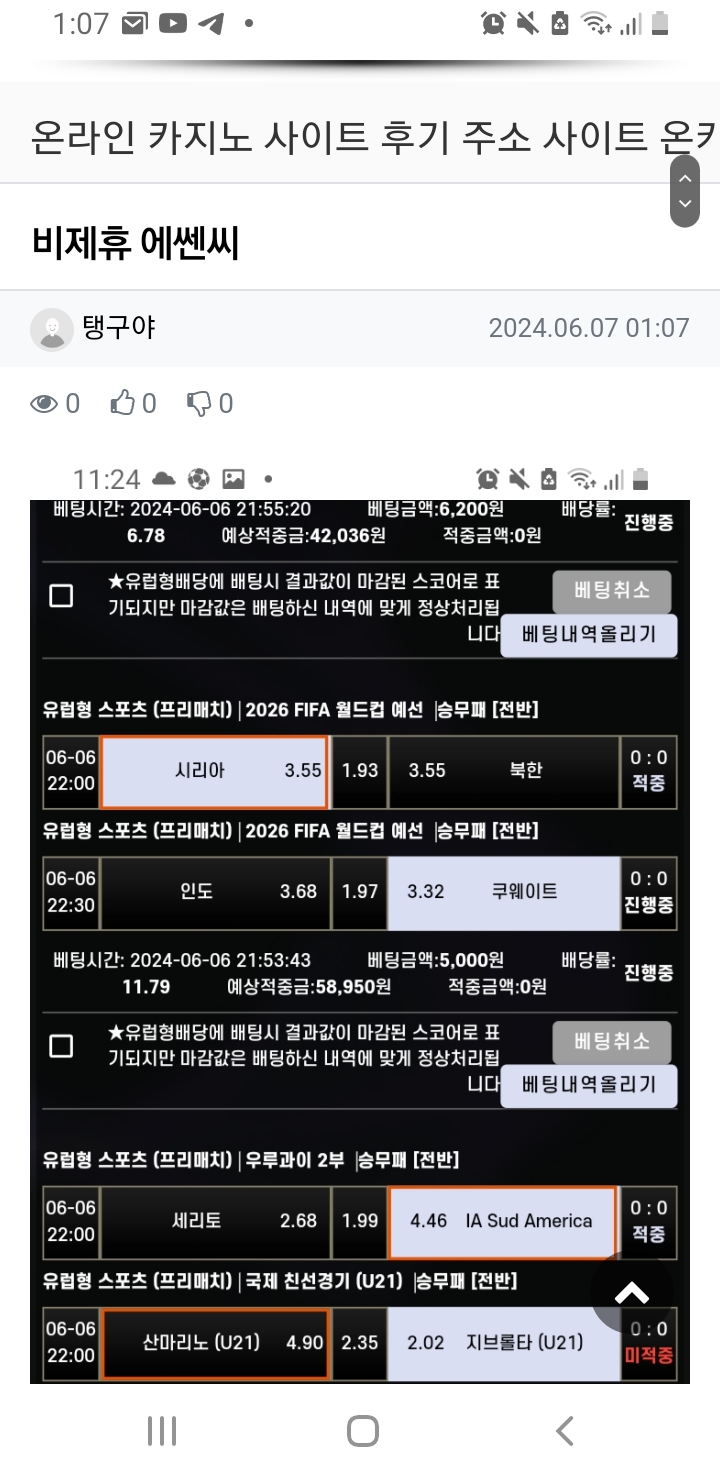This screenshot has height=1480, width=720.
Task: Like the post with the thumbs-up icon
Action: (124, 403)
